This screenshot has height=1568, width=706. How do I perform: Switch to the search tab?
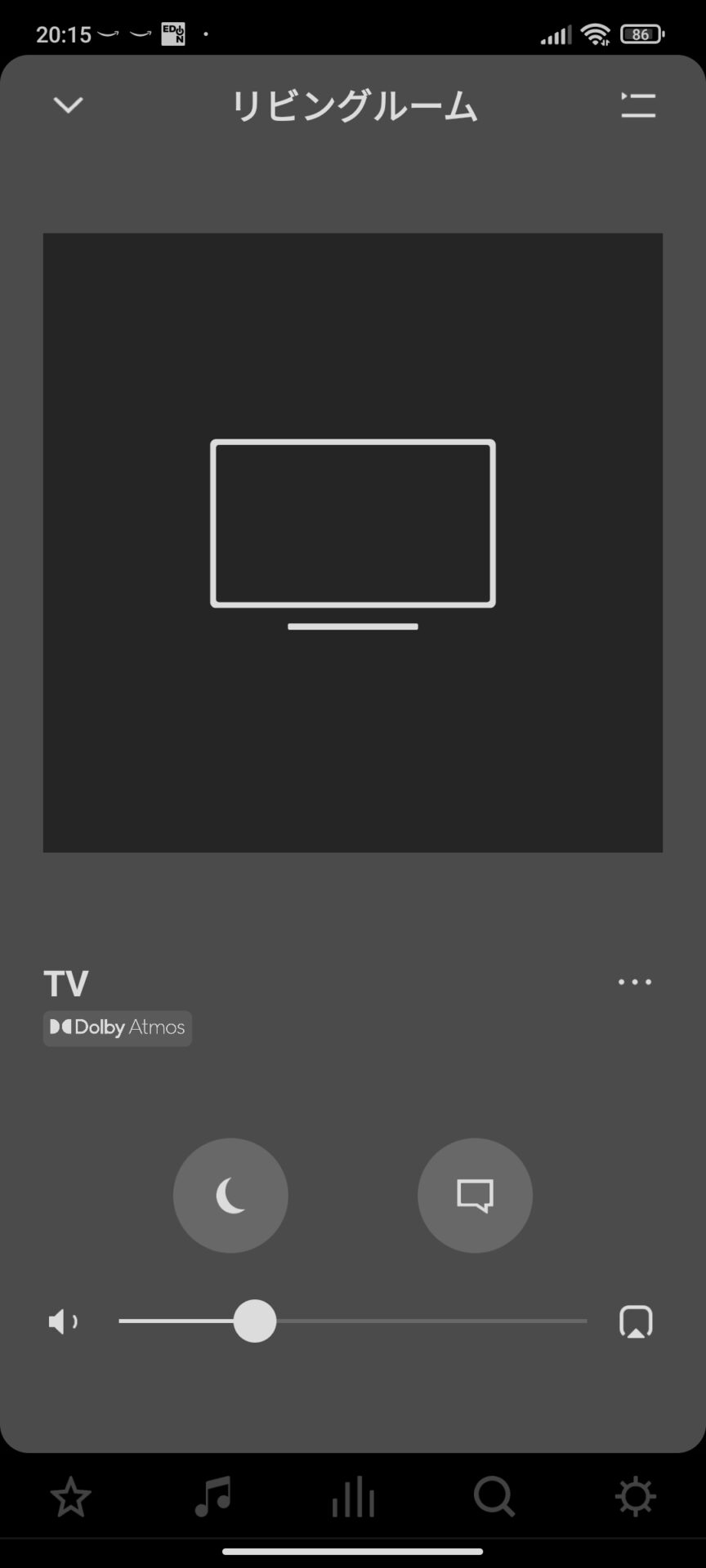click(494, 1497)
